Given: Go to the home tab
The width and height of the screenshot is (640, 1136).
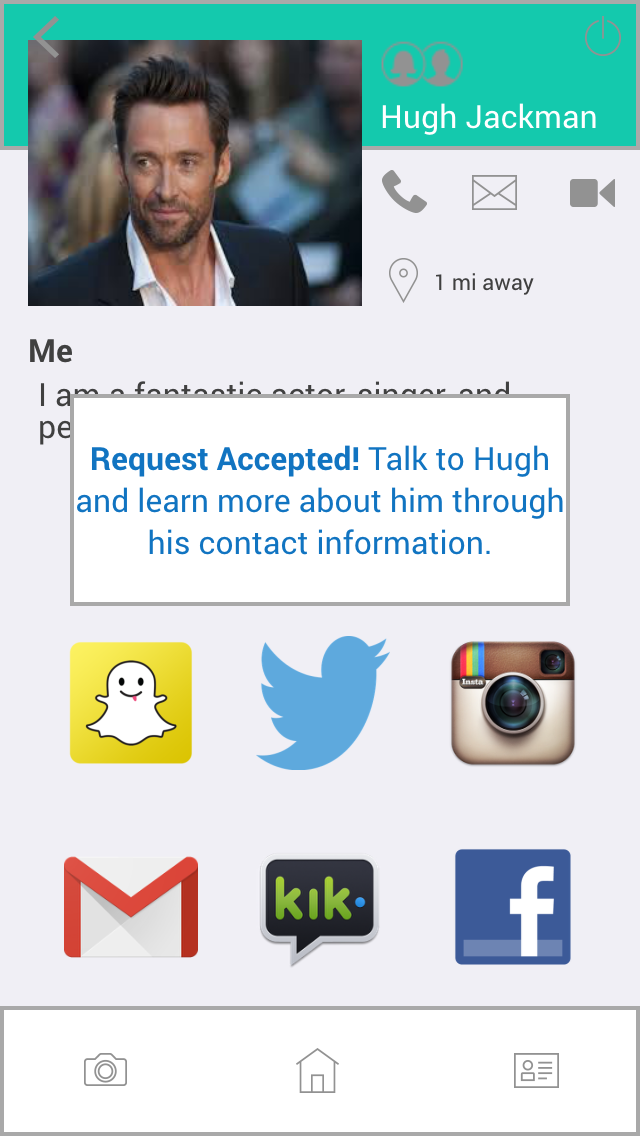Looking at the screenshot, I should coord(318,1071).
